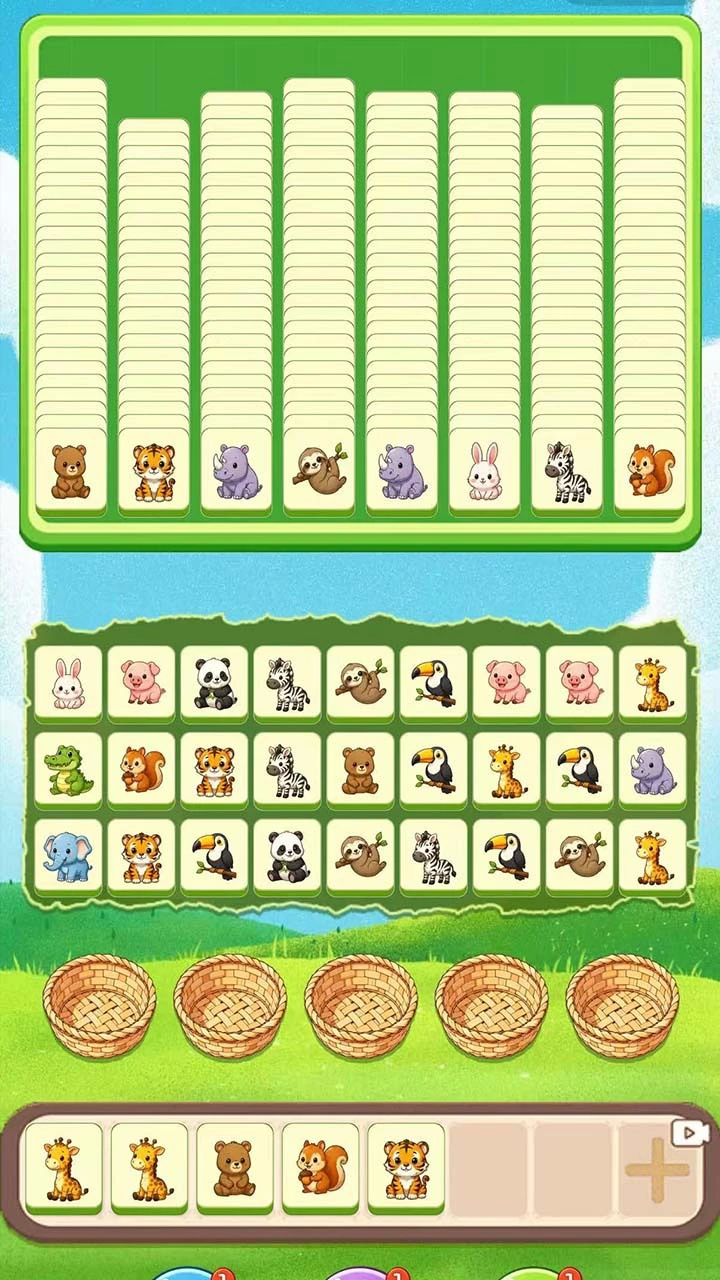Select the brown bear tile in the grid

[x=360, y=770]
